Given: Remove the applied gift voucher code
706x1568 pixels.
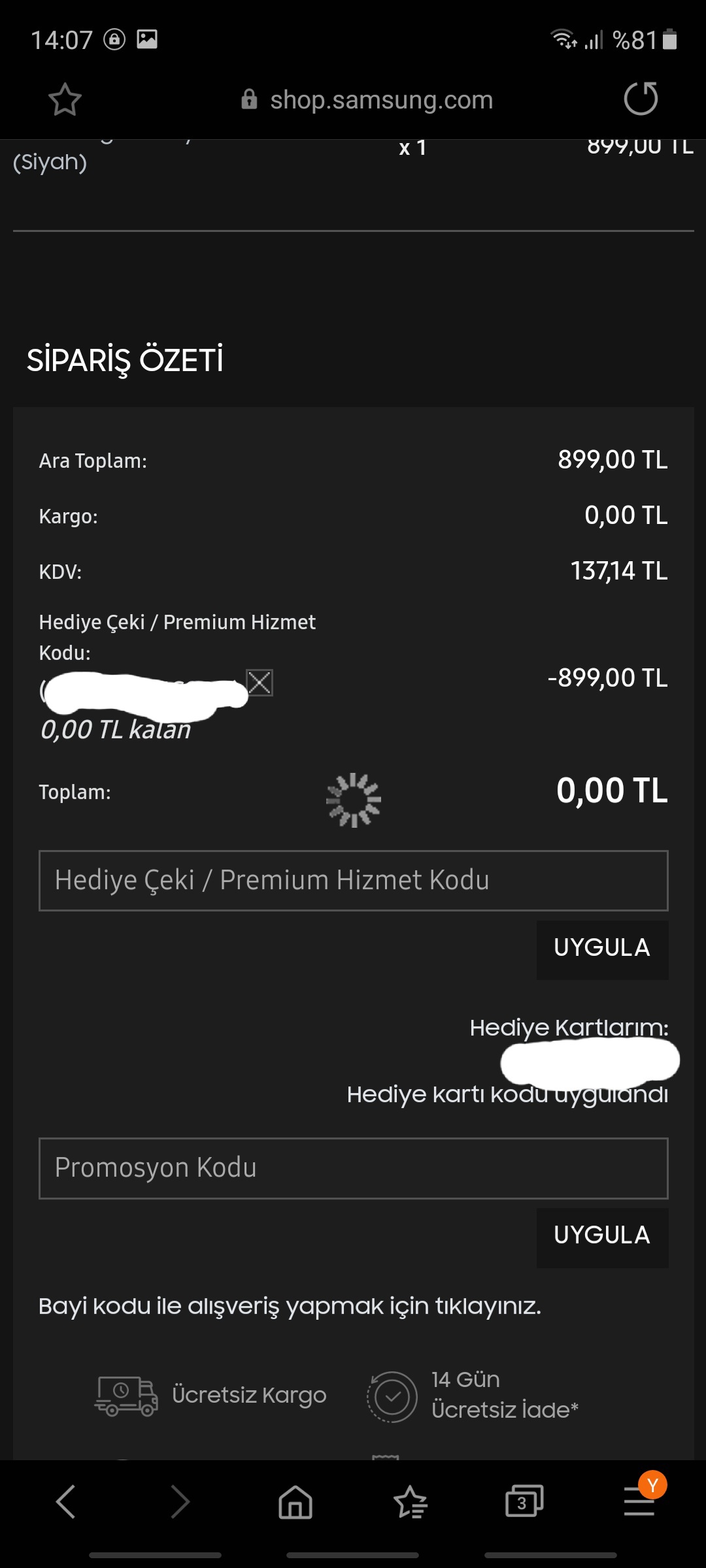Looking at the screenshot, I should [x=260, y=683].
